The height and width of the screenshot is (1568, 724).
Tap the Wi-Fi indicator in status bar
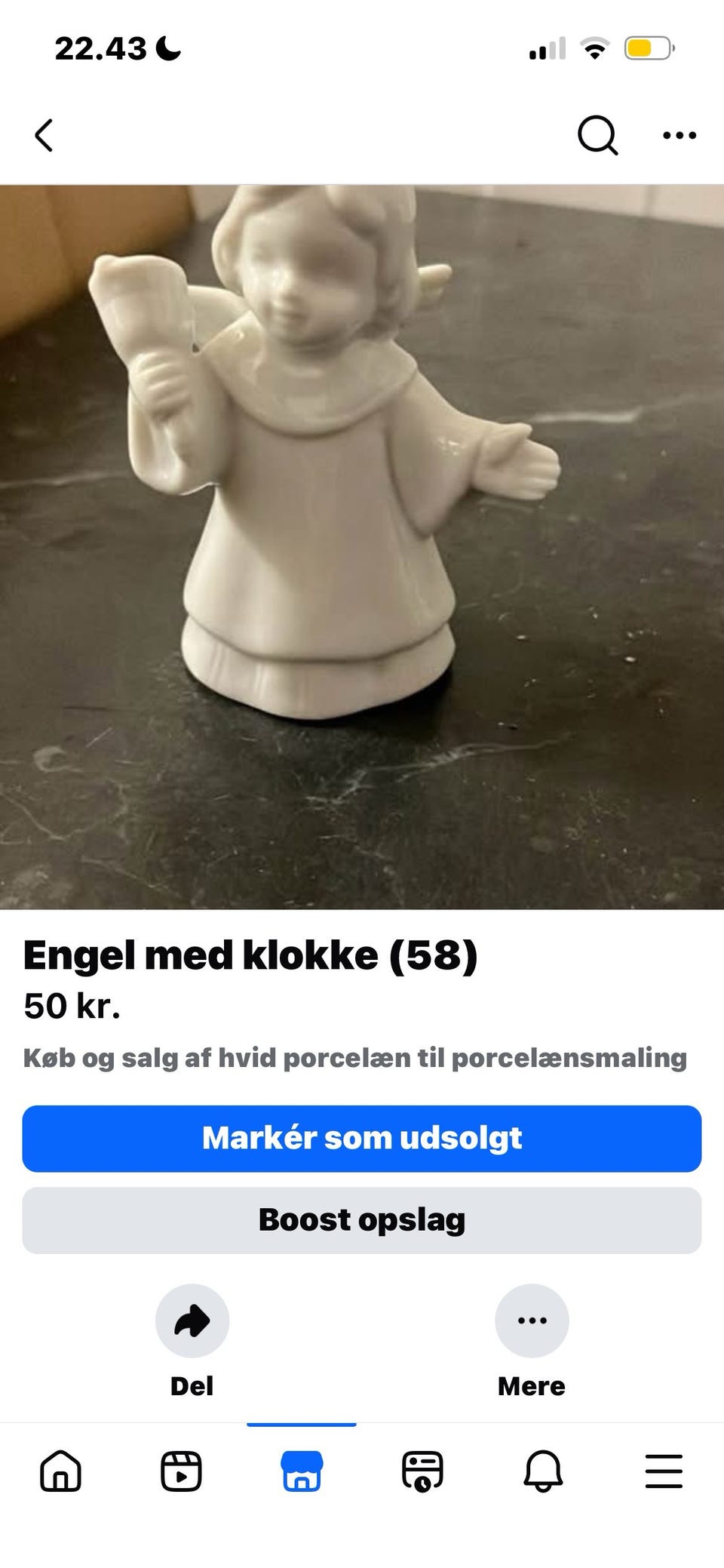(594, 47)
